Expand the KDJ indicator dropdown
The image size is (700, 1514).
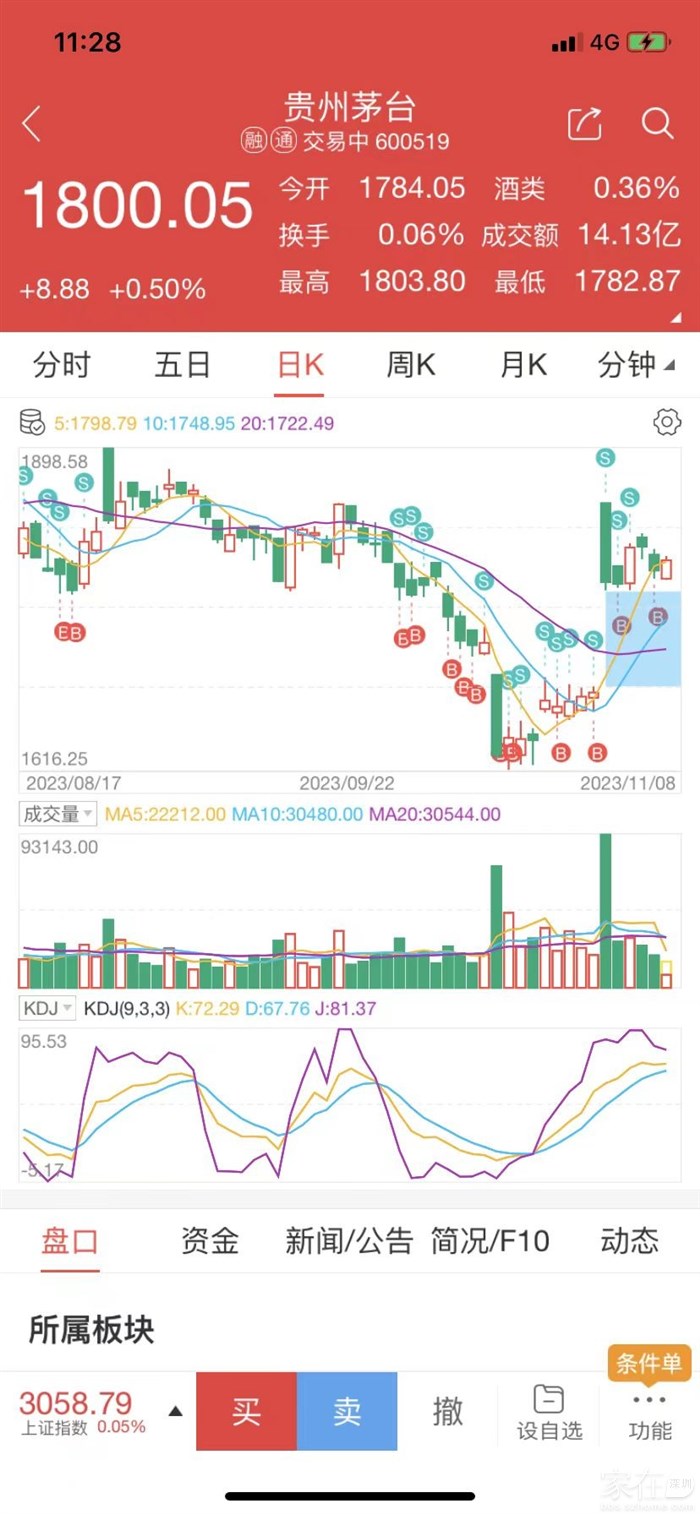point(48,1008)
